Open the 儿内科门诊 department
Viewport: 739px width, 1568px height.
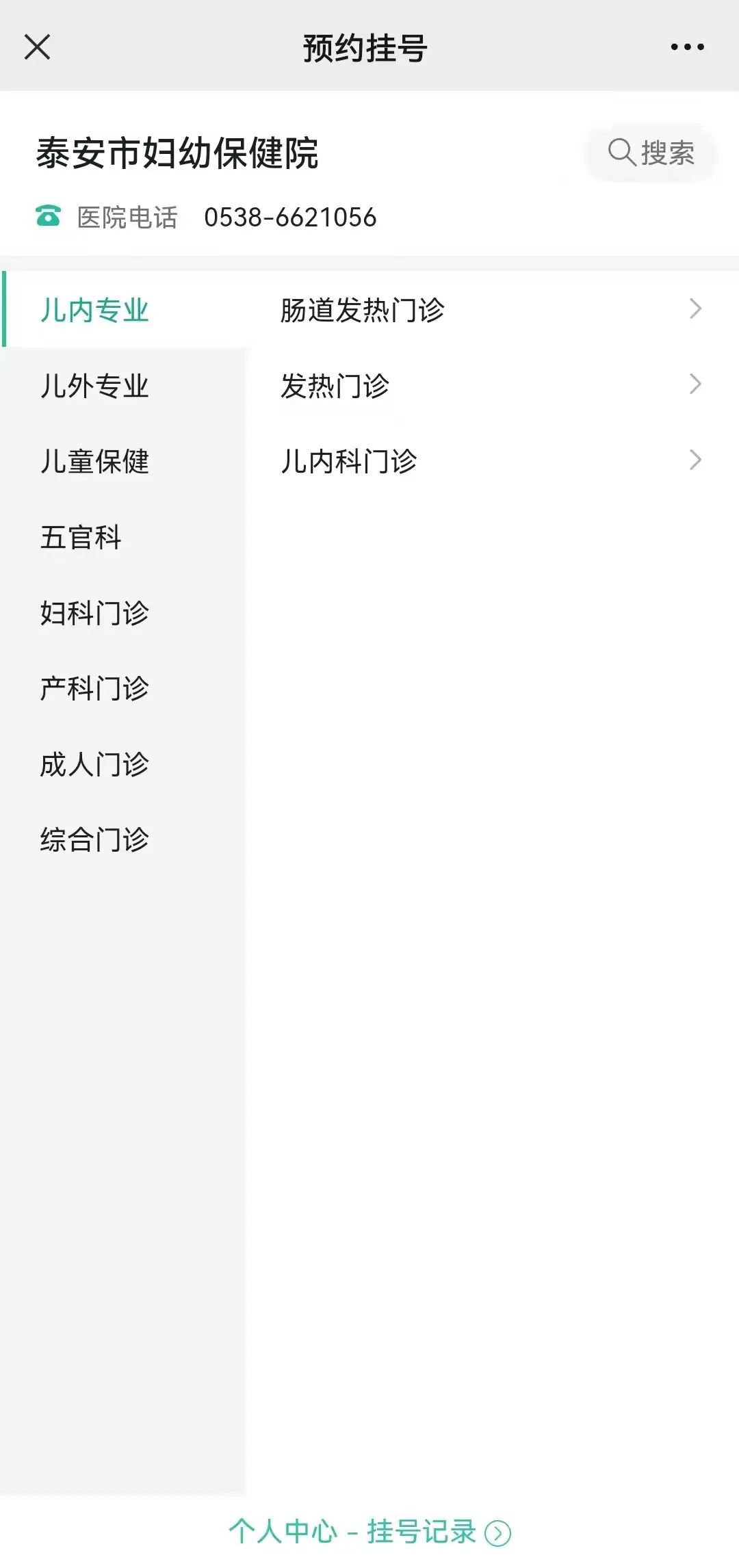click(x=491, y=462)
